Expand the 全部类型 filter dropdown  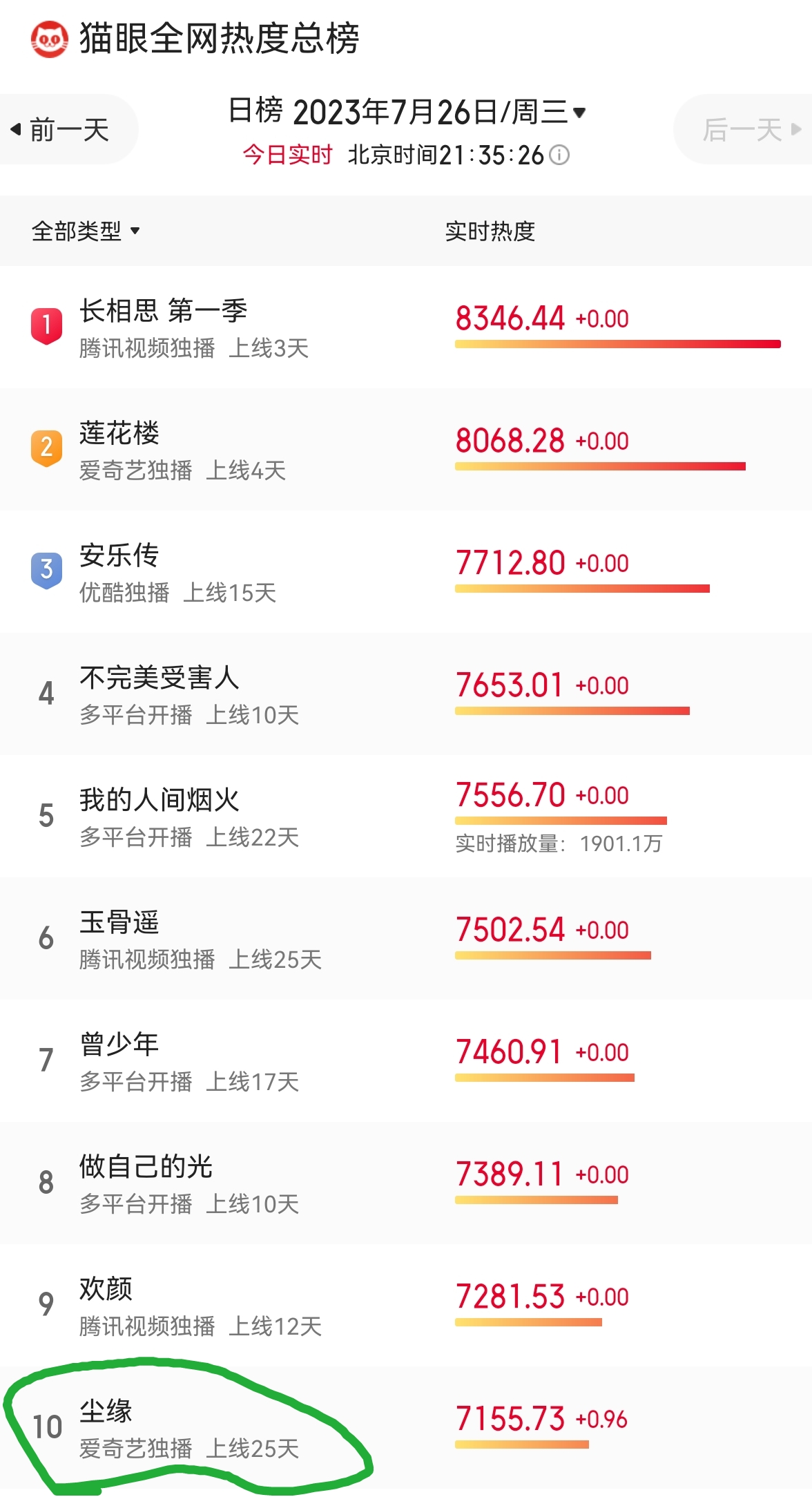point(86,231)
